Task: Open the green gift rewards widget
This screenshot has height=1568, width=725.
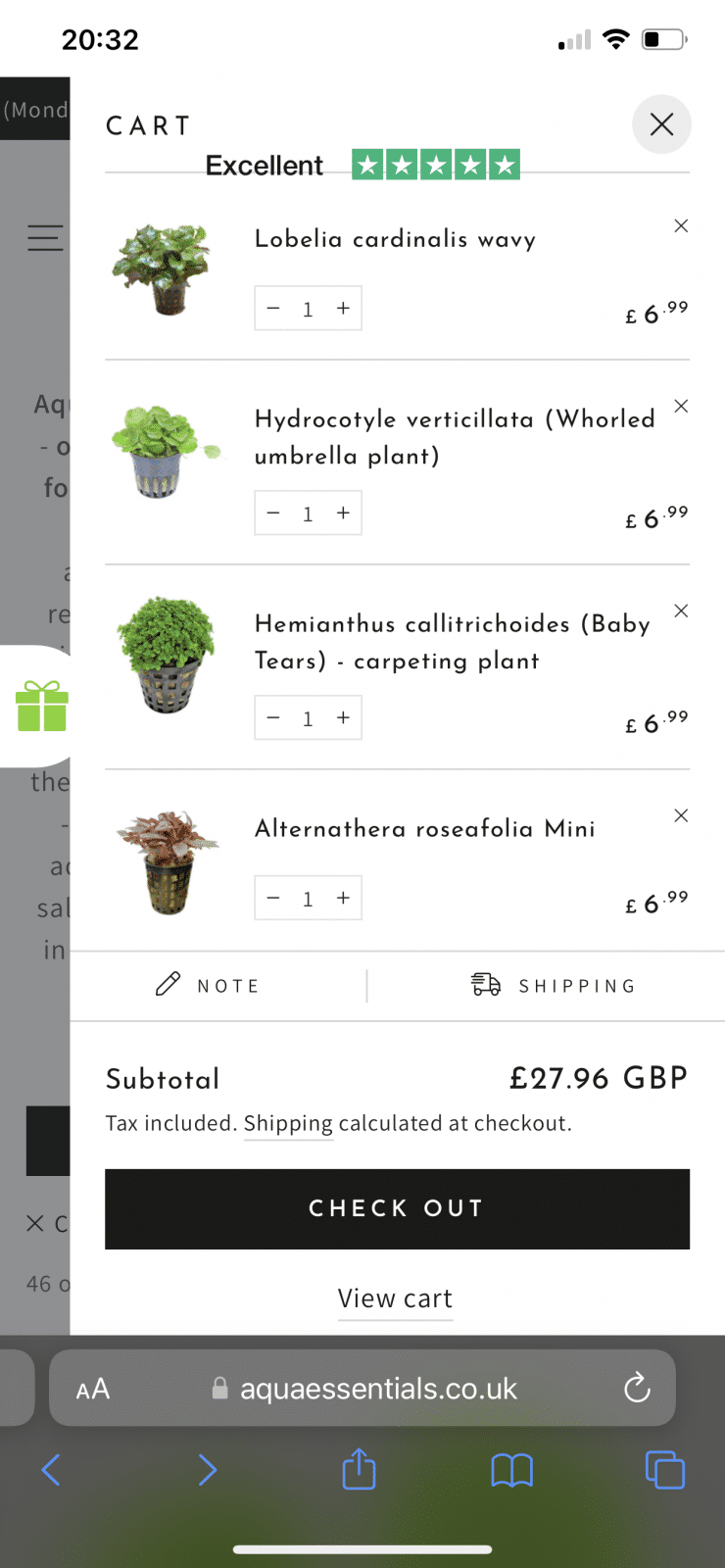Action: click(41, 707)
